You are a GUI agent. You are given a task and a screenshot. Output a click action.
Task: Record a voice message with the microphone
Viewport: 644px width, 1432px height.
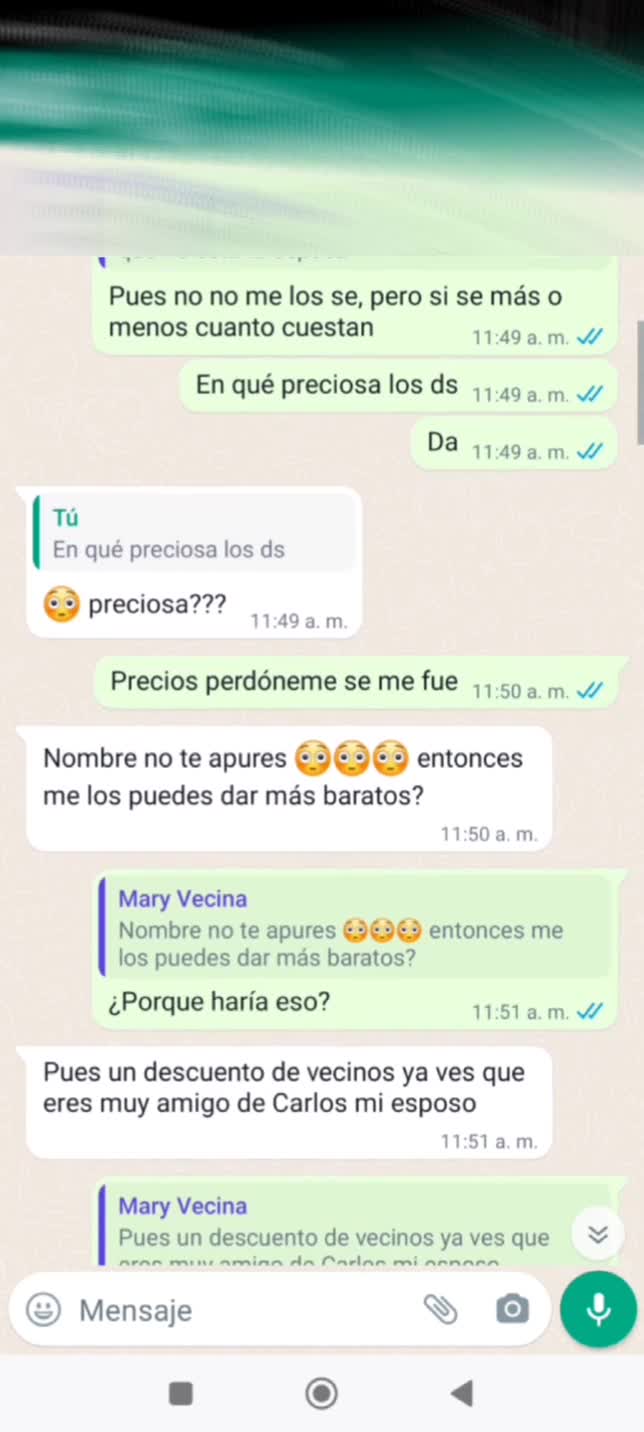pyautogui.click(x=598, y=1310)
